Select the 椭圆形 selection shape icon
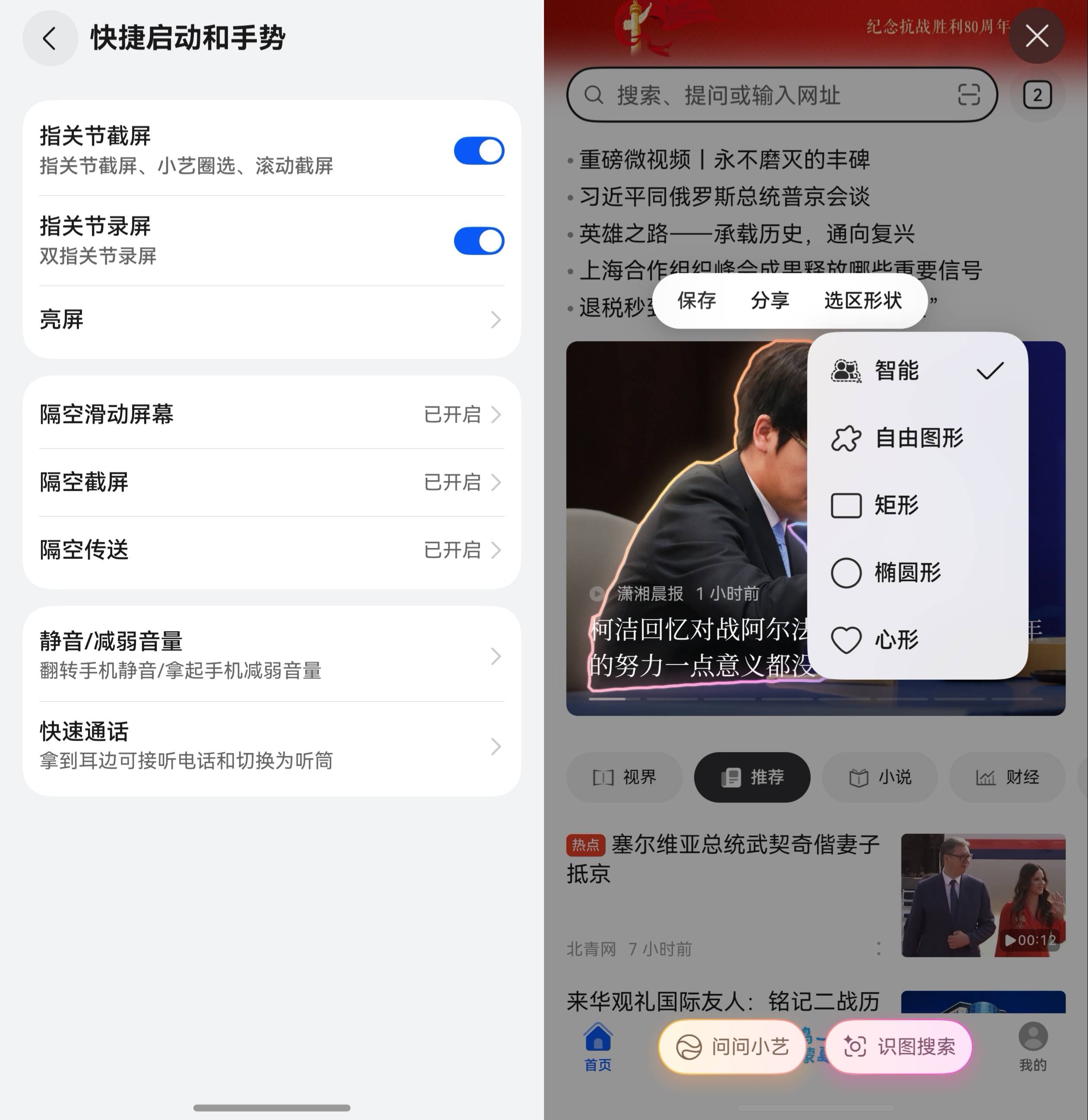The width and height of the screenshot is (1088, 1120). pos(846,573)
